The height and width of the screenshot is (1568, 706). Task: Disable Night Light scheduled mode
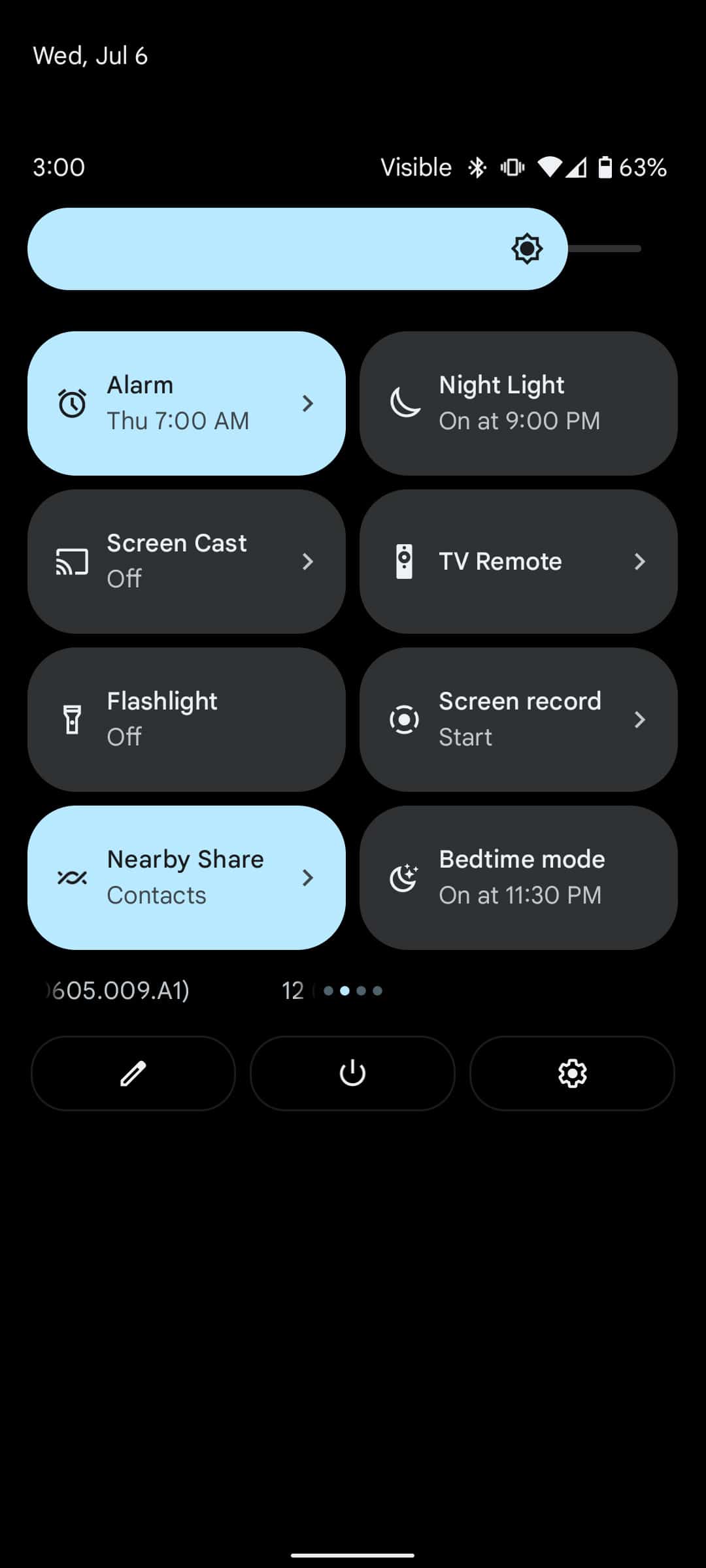[519, 403]
